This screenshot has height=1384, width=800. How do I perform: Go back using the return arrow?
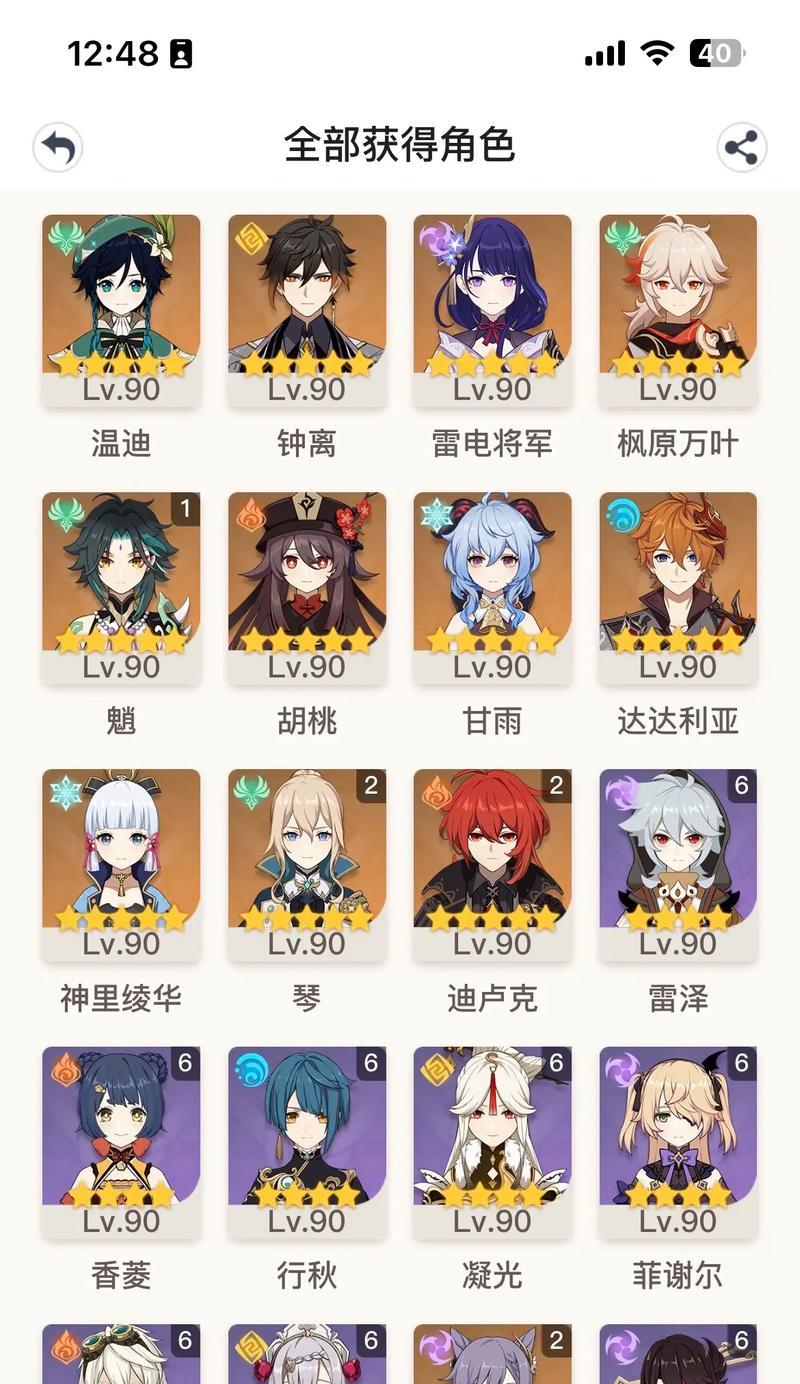(58, 148)
